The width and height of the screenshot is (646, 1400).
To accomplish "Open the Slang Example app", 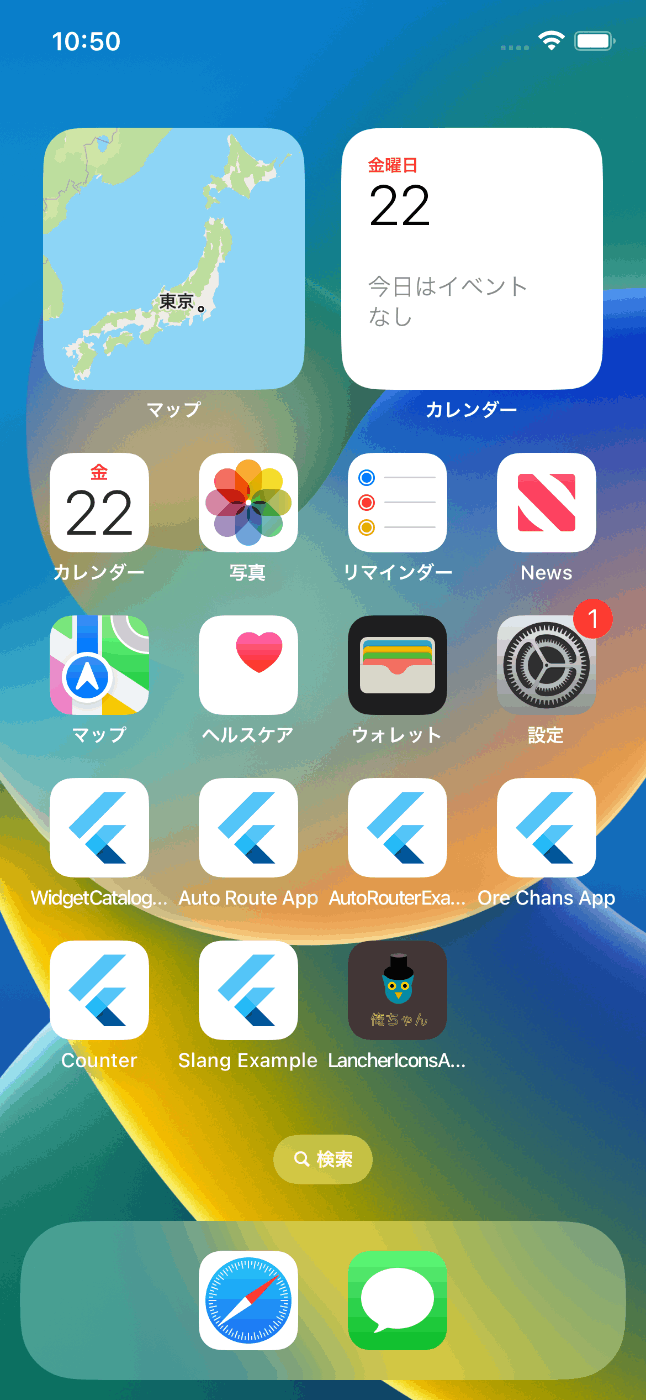I will pos(248,990).
